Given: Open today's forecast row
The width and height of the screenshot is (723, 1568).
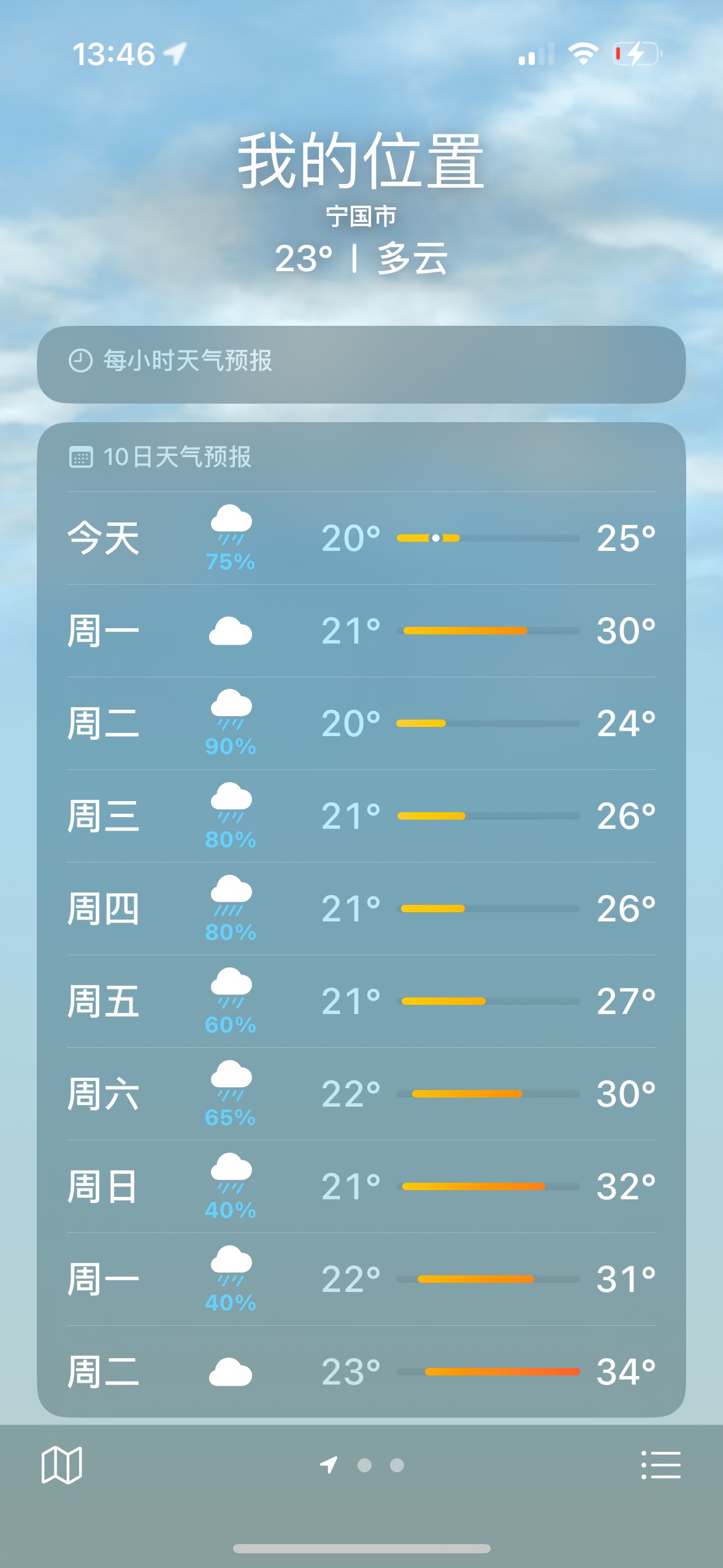Looking at the screenshot, I should [361, 538].
